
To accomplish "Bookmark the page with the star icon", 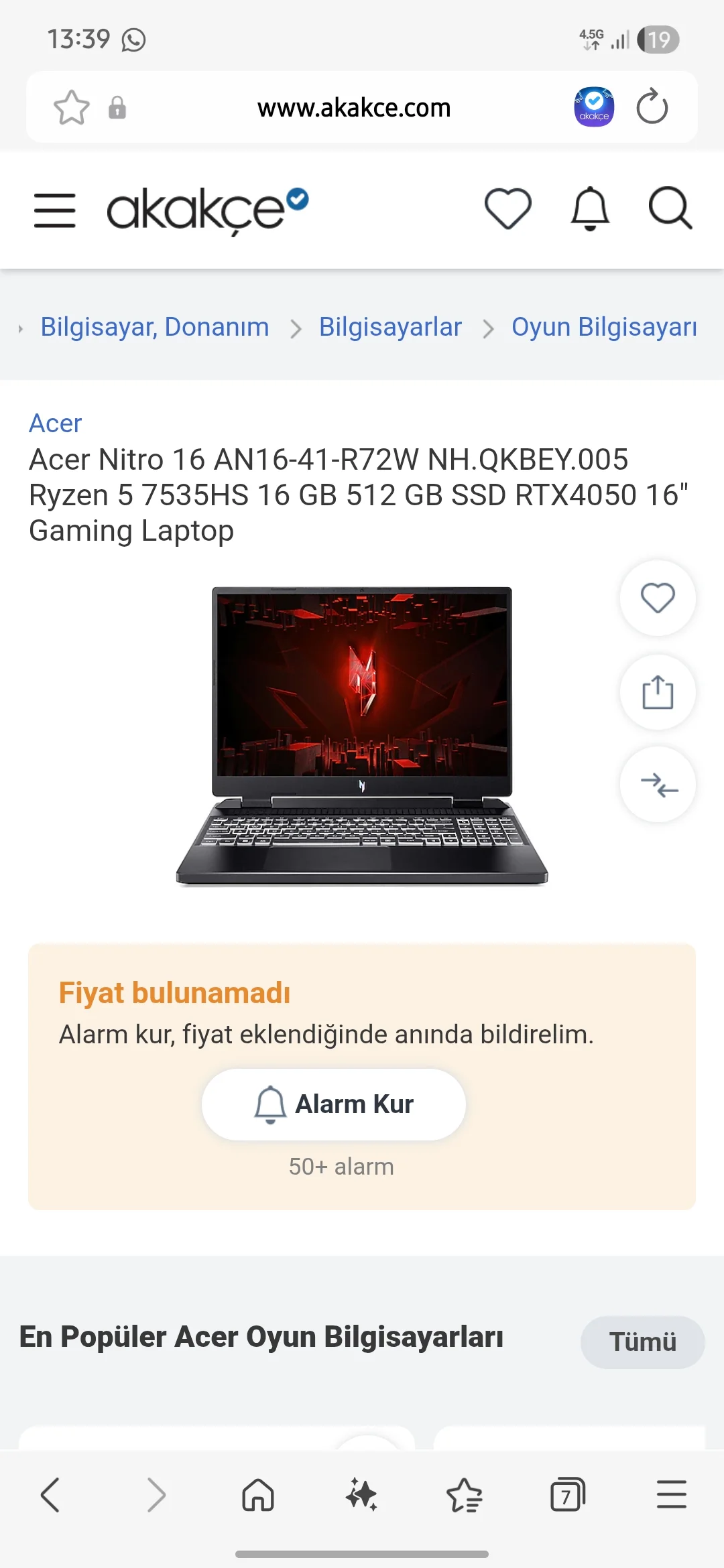I will [71, 107].
